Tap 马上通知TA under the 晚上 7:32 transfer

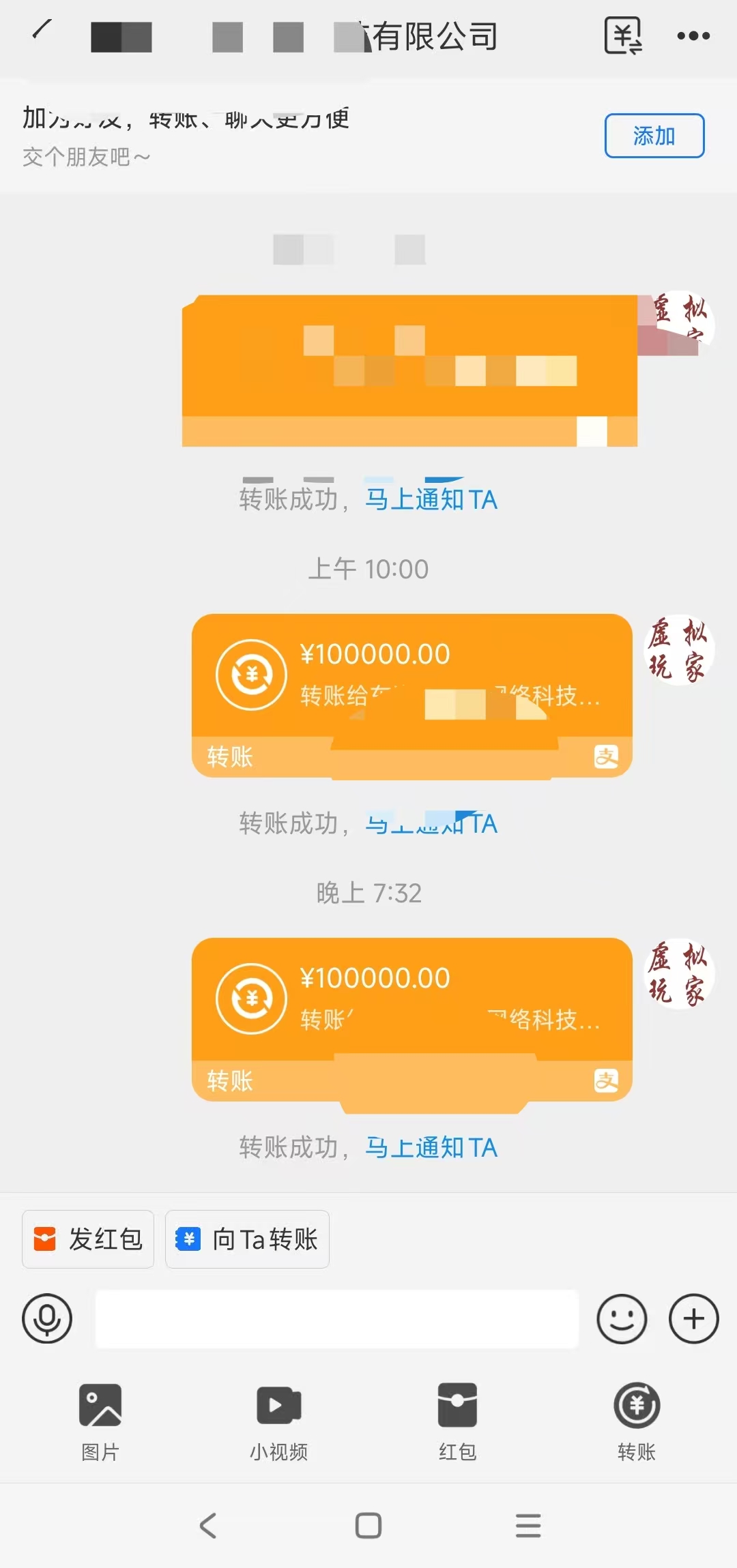(x=431, y=1148)
